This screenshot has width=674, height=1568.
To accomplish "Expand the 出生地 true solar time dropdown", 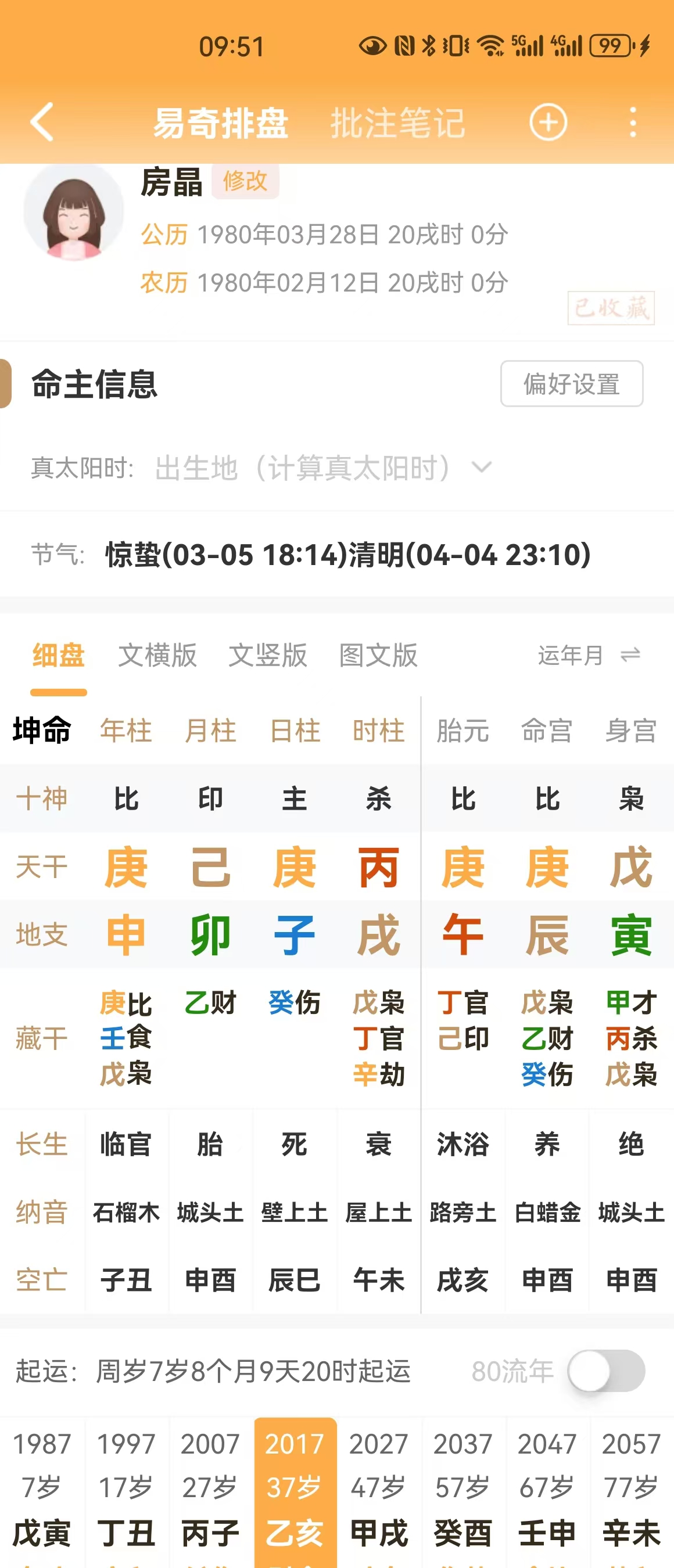I will click(322, 468).
